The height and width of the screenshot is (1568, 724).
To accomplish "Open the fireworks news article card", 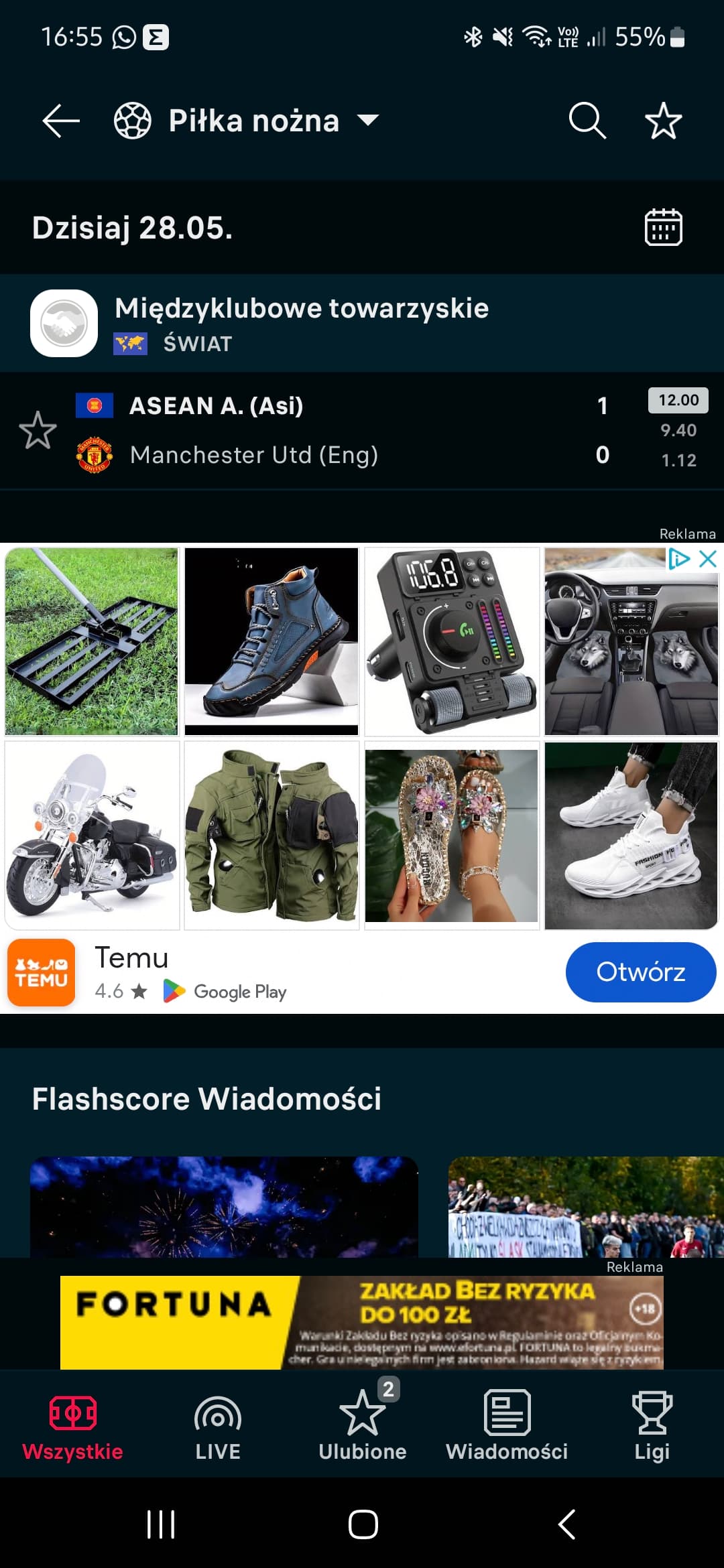I will [x=224, y=1207].
